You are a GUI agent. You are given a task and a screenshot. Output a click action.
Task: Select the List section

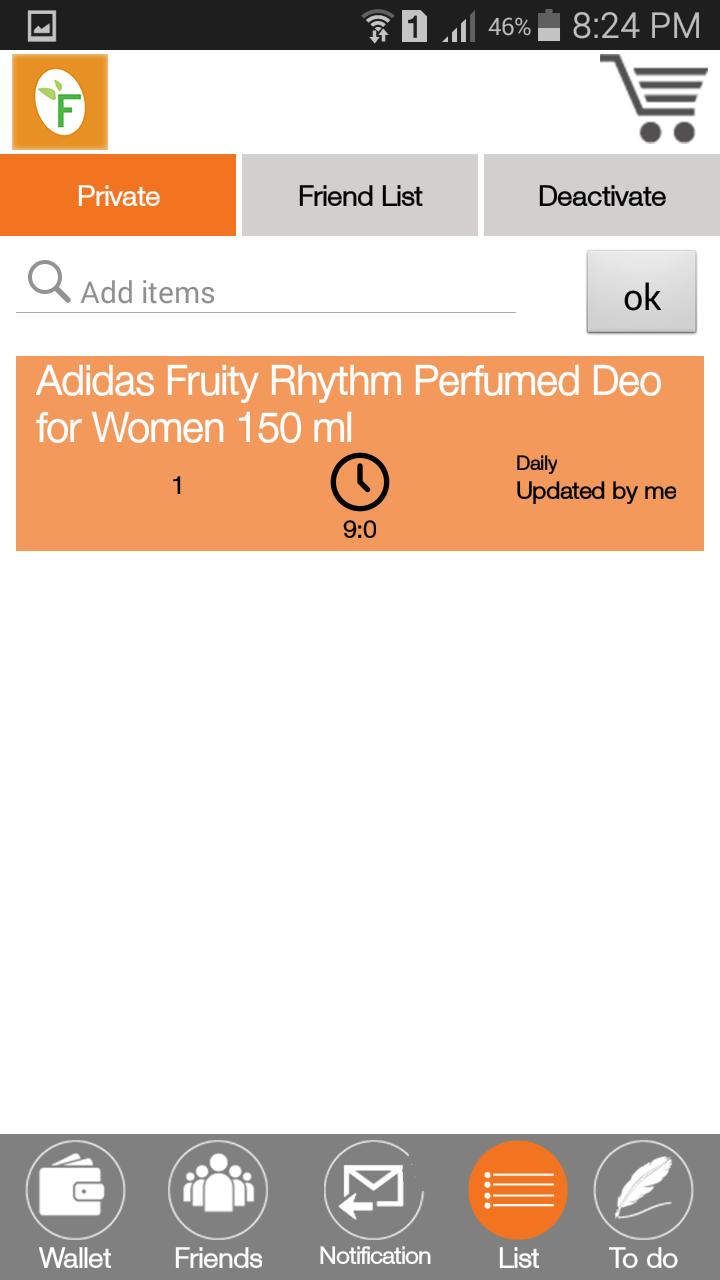518,1205
